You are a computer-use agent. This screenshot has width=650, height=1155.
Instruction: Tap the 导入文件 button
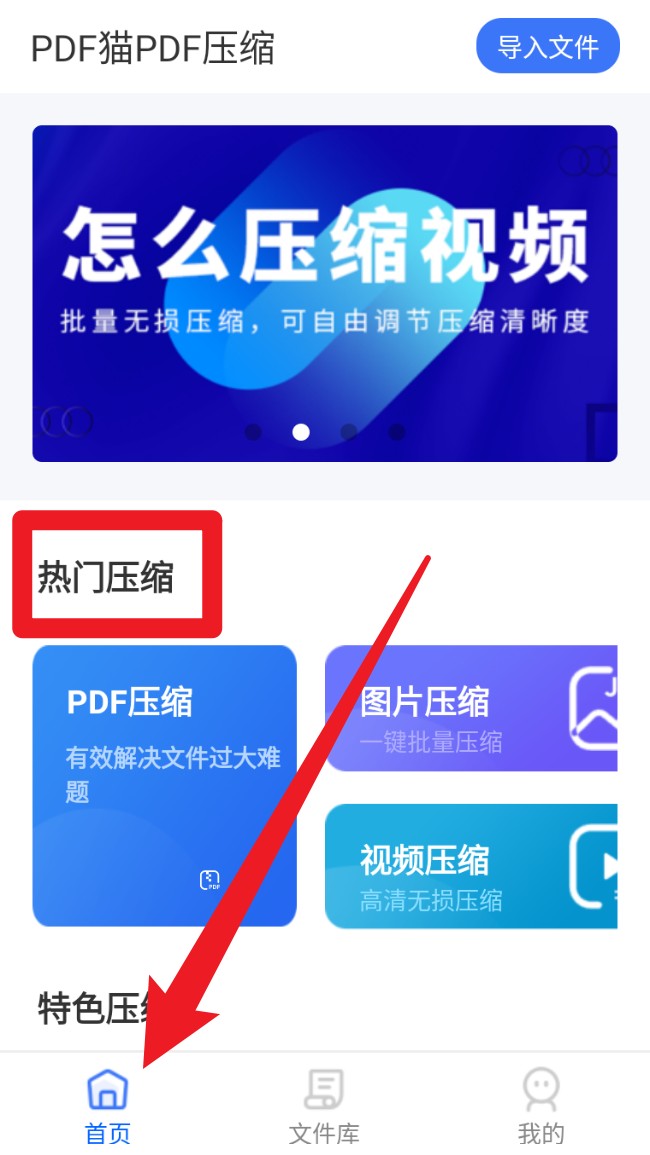[547, 46]
